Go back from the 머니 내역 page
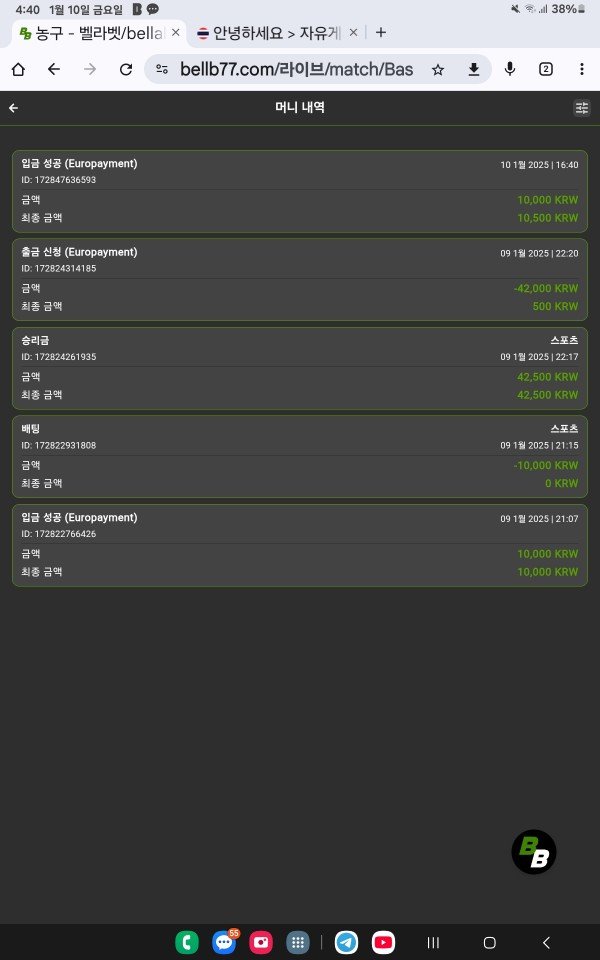Image resolution: width=600 pixels, height=960 pixels. point(13,108)
